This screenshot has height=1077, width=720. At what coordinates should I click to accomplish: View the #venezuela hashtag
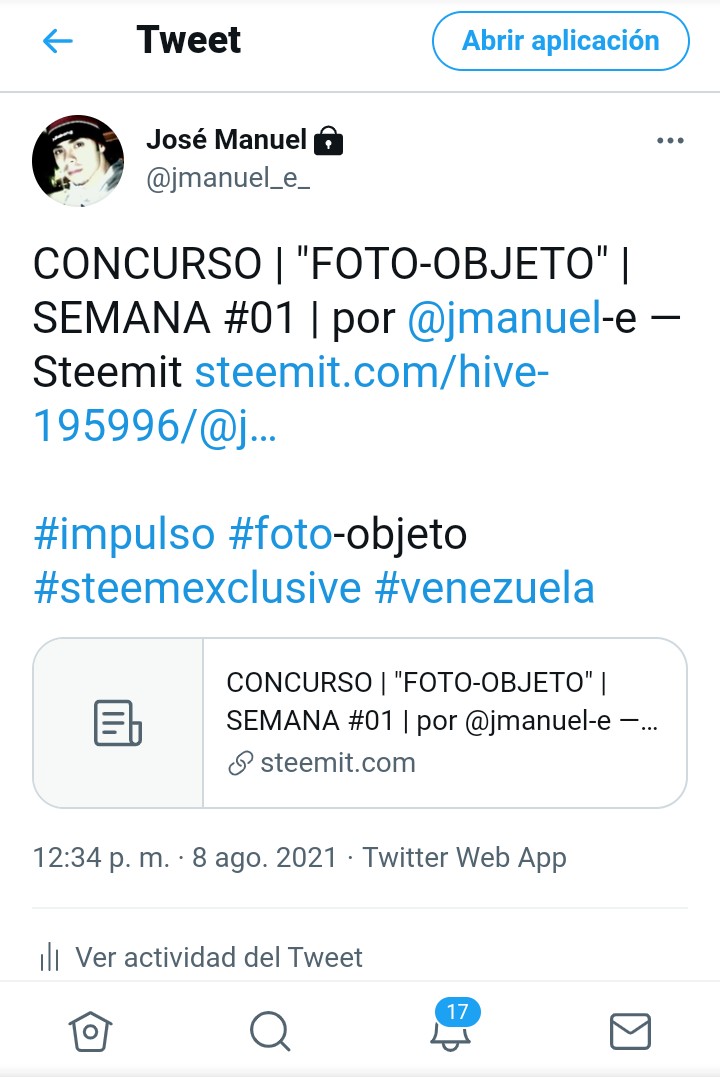point(484,587)
